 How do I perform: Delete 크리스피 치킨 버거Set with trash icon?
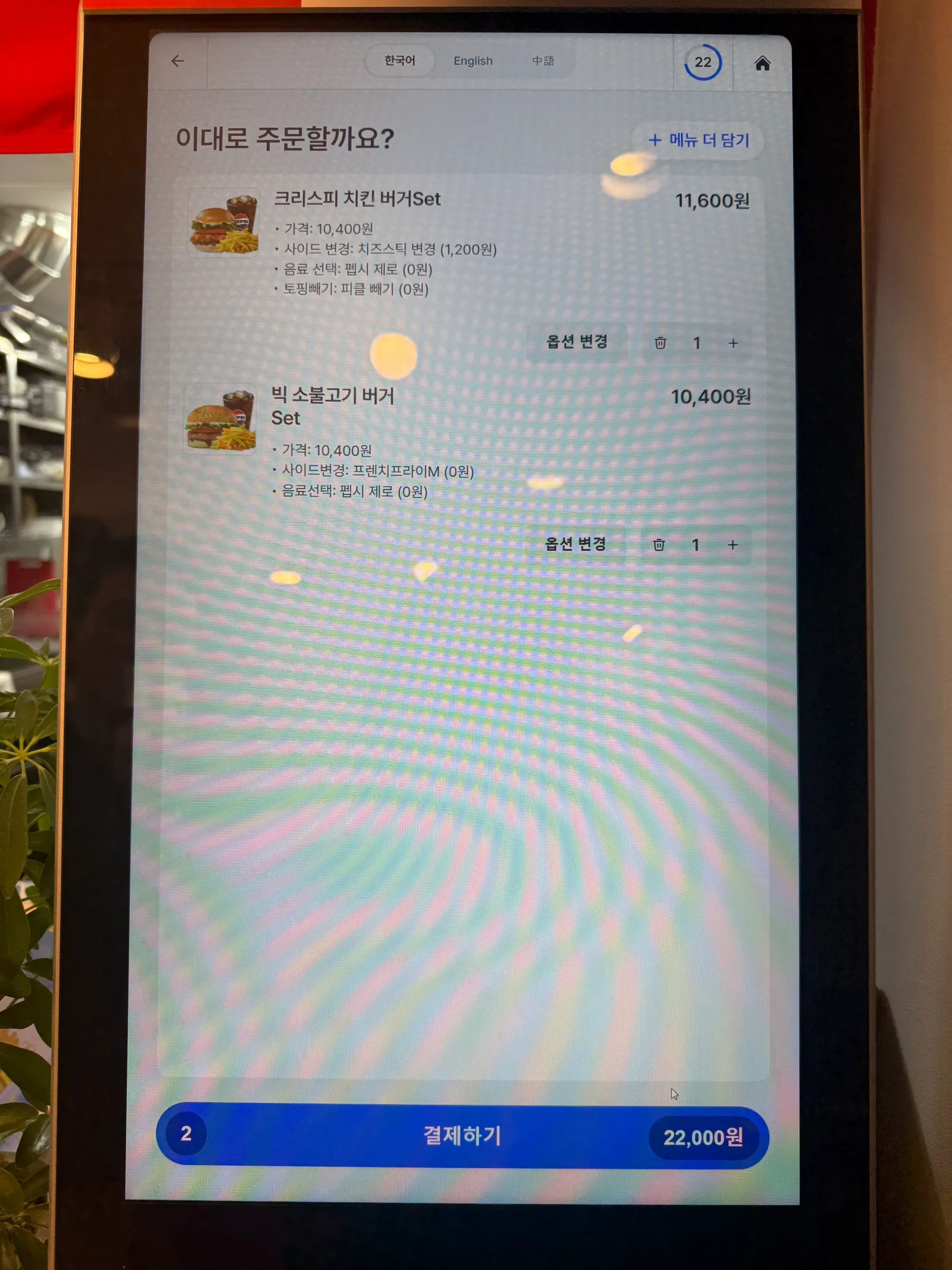point(660,343)
